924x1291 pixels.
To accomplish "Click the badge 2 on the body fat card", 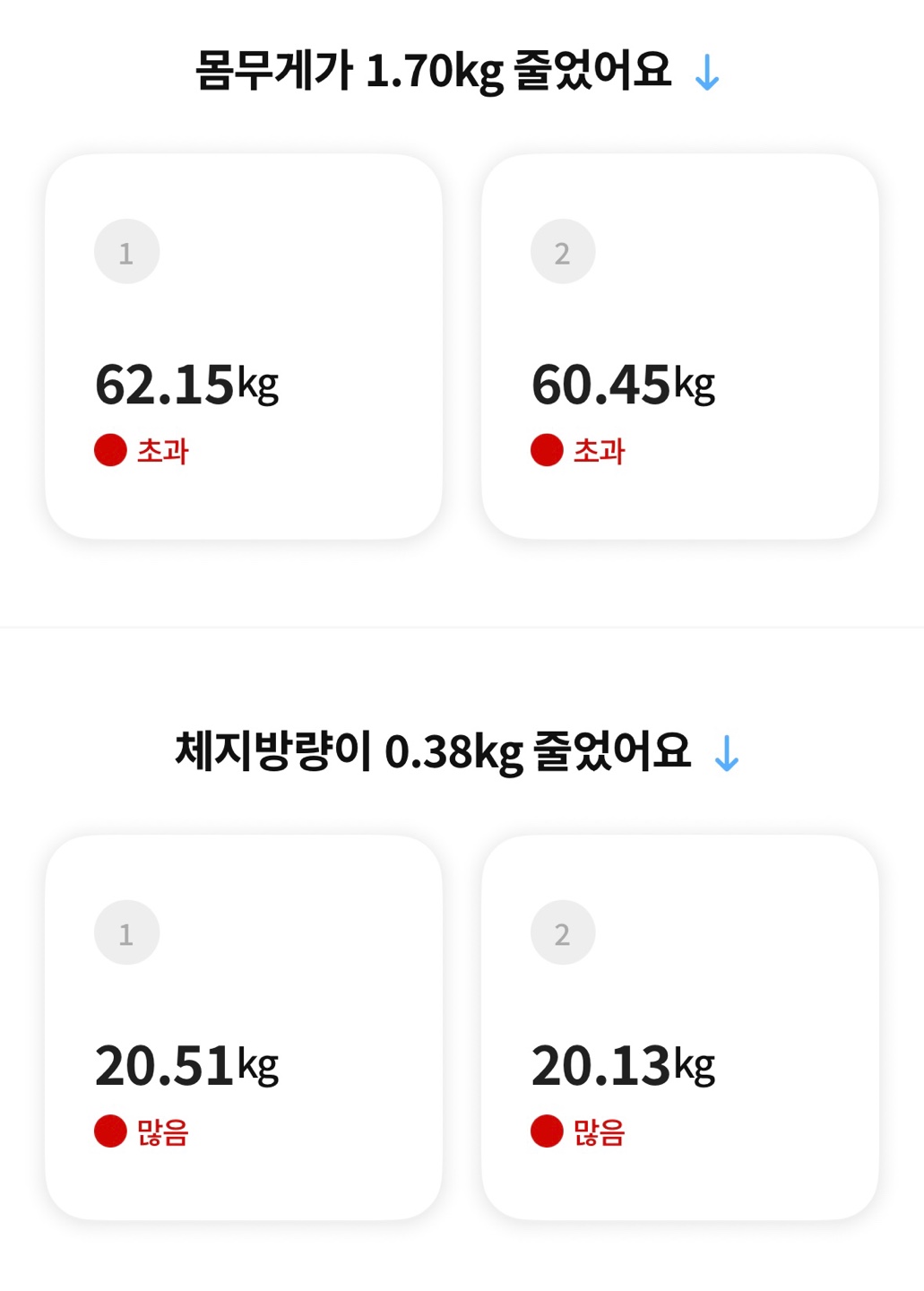I will pos(563,931).
